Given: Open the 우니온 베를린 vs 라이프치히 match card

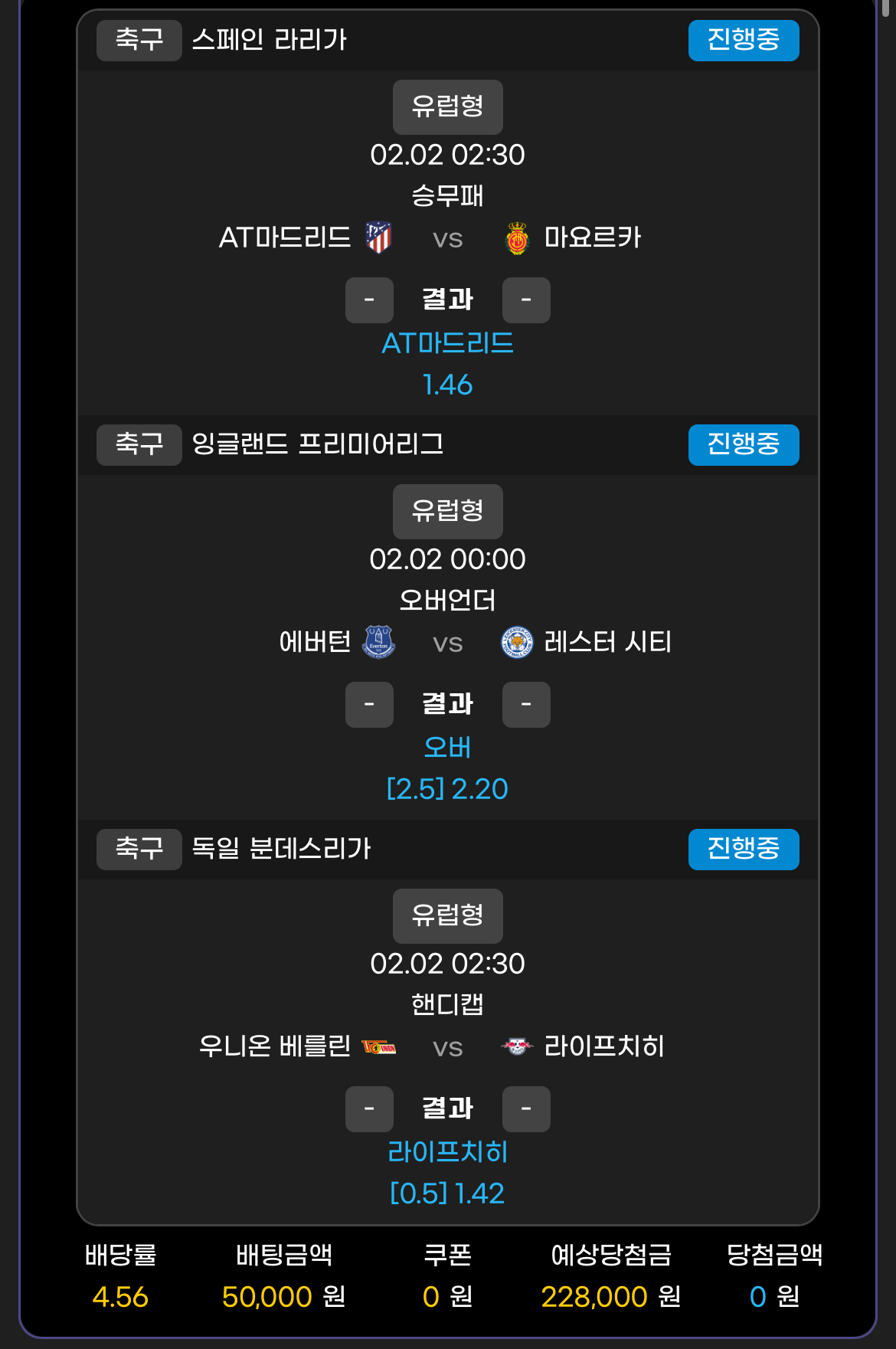Looking at the screenshot, I should pos(447,1046).
